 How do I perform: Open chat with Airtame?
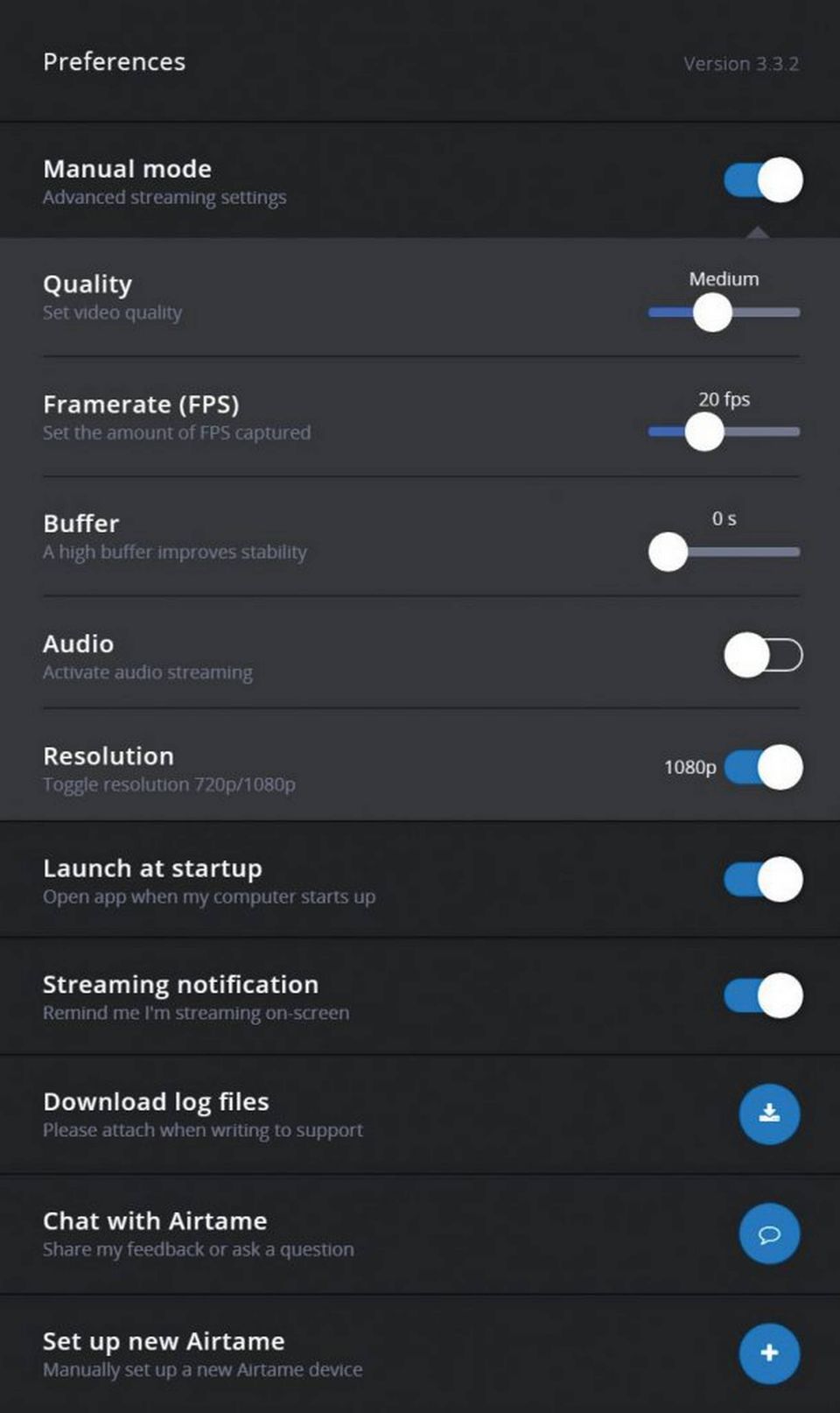(768, 1234)
